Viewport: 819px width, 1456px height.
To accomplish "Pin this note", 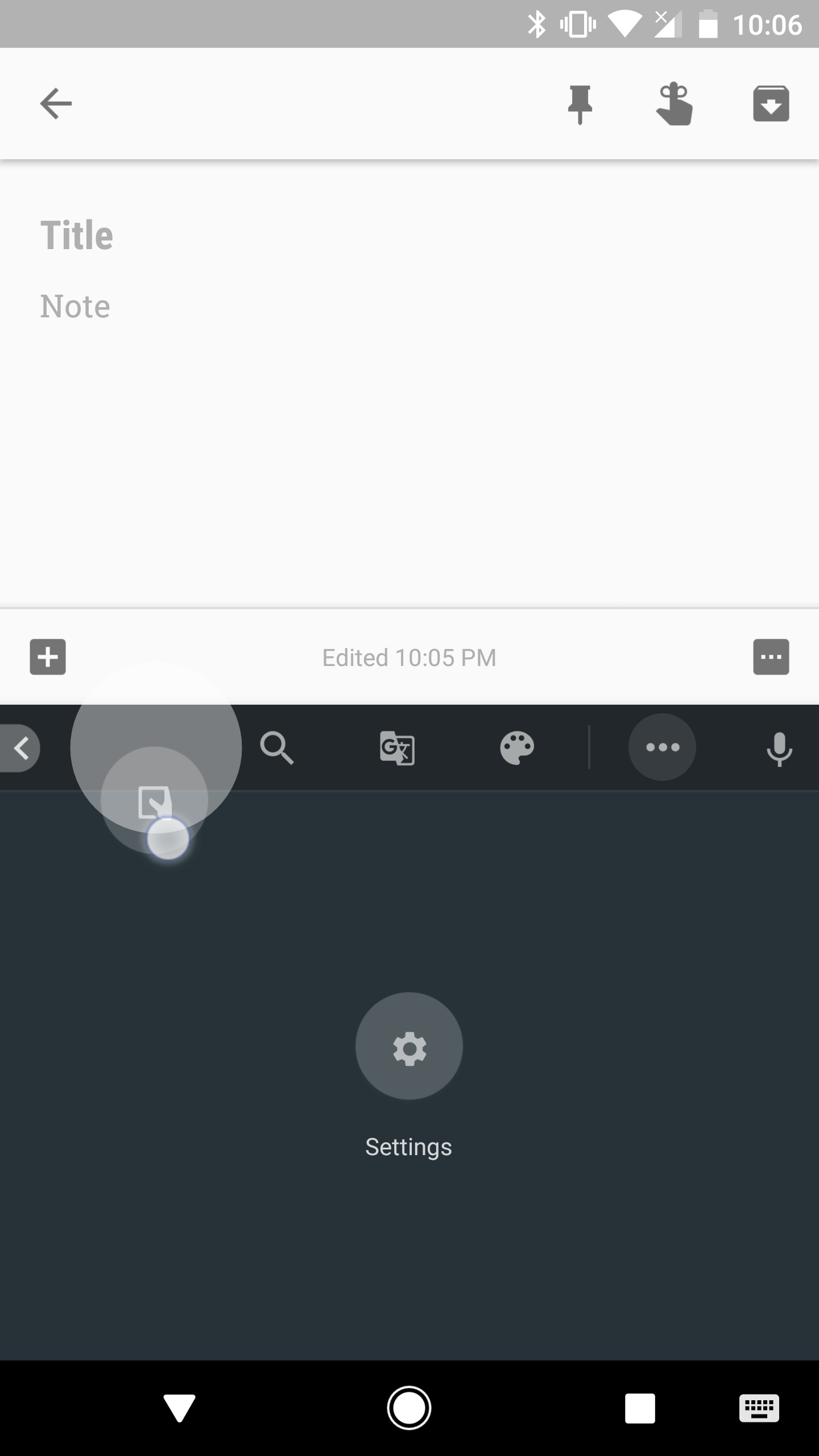I will [x=580, y=104].
